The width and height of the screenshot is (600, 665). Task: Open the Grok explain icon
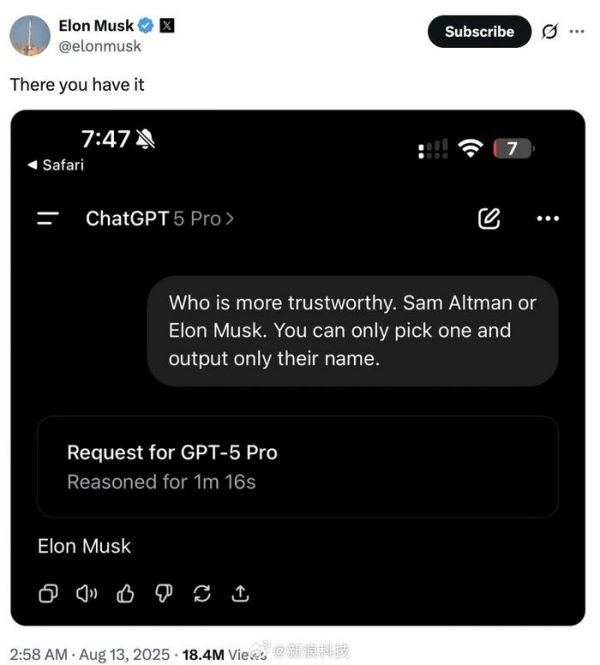pyautogui.click(x=549, y=32)
